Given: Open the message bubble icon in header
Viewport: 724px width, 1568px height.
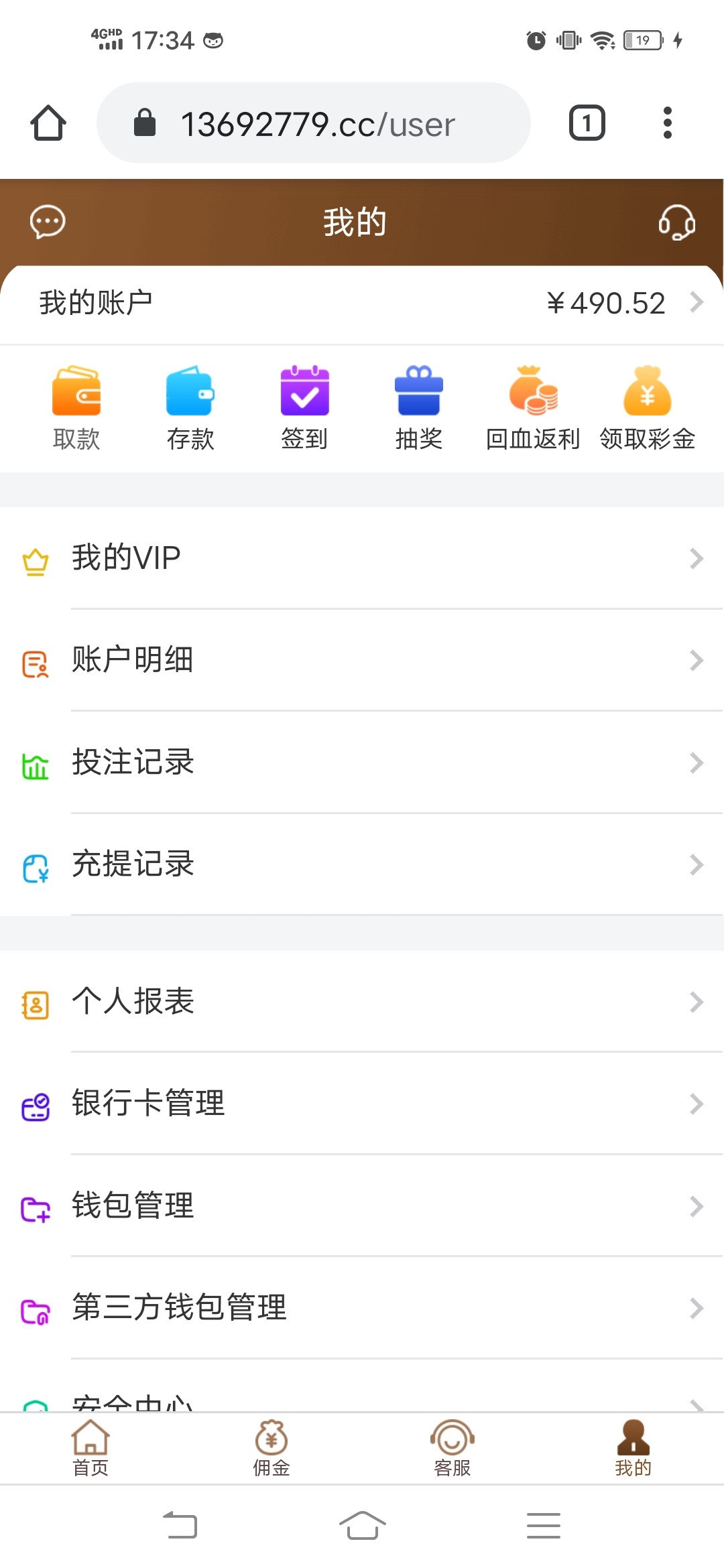Looking at the screenshot, I should [x=48, y=222].
